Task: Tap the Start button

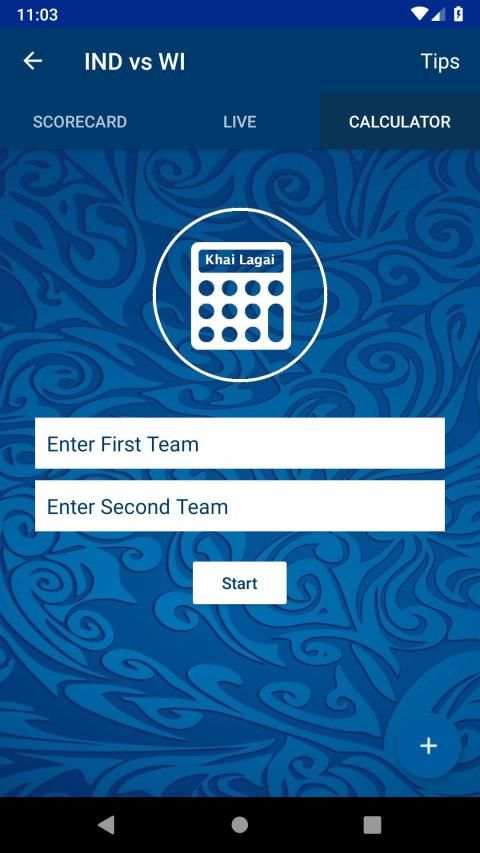Action: 239,583
